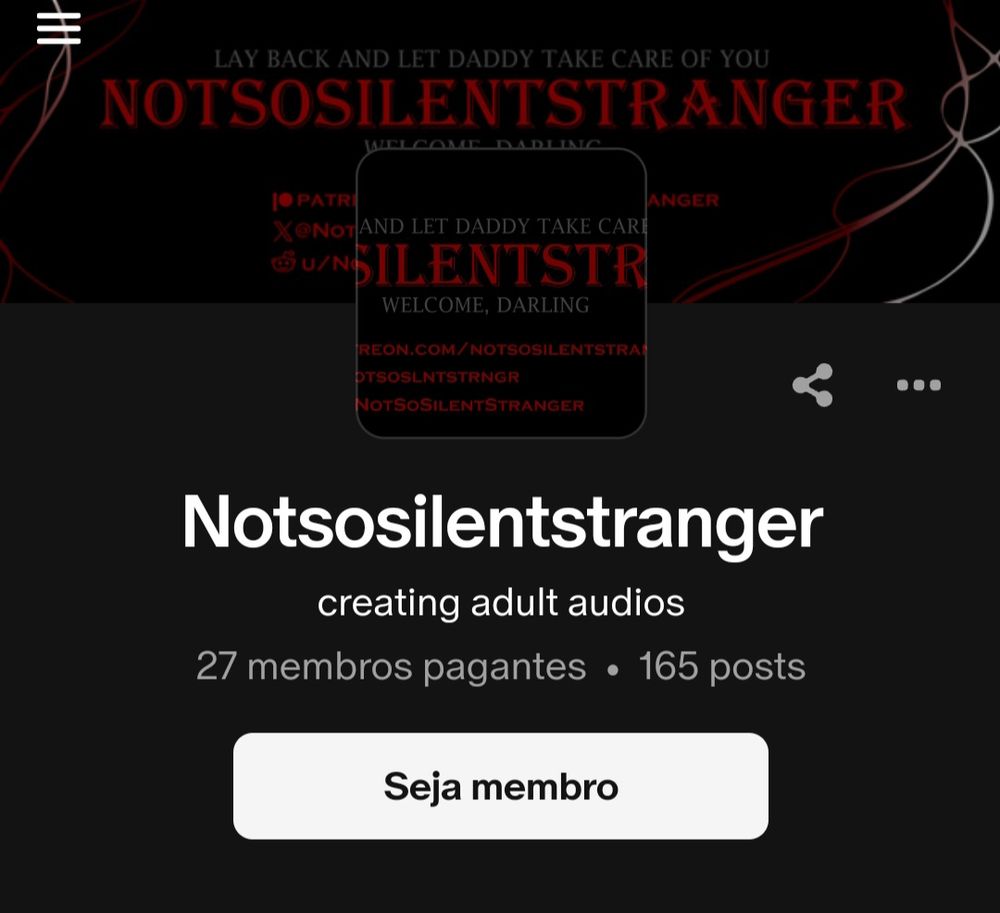Image resolution: width=1000 pixels, height=913 pixels.
Task: Share the Notsosilentstranger page
Action: click(812, 385)
